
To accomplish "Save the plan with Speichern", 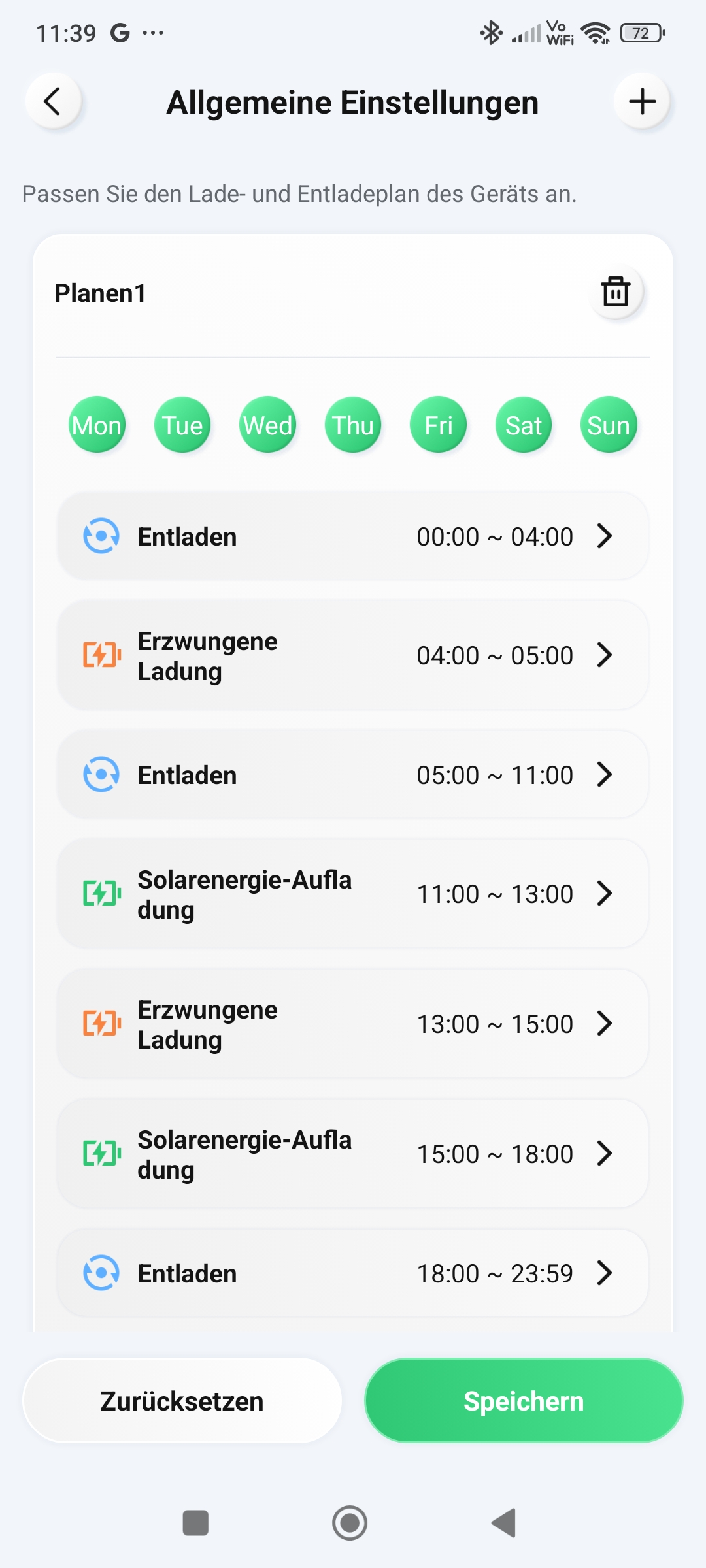I will tap(524, 1401).
